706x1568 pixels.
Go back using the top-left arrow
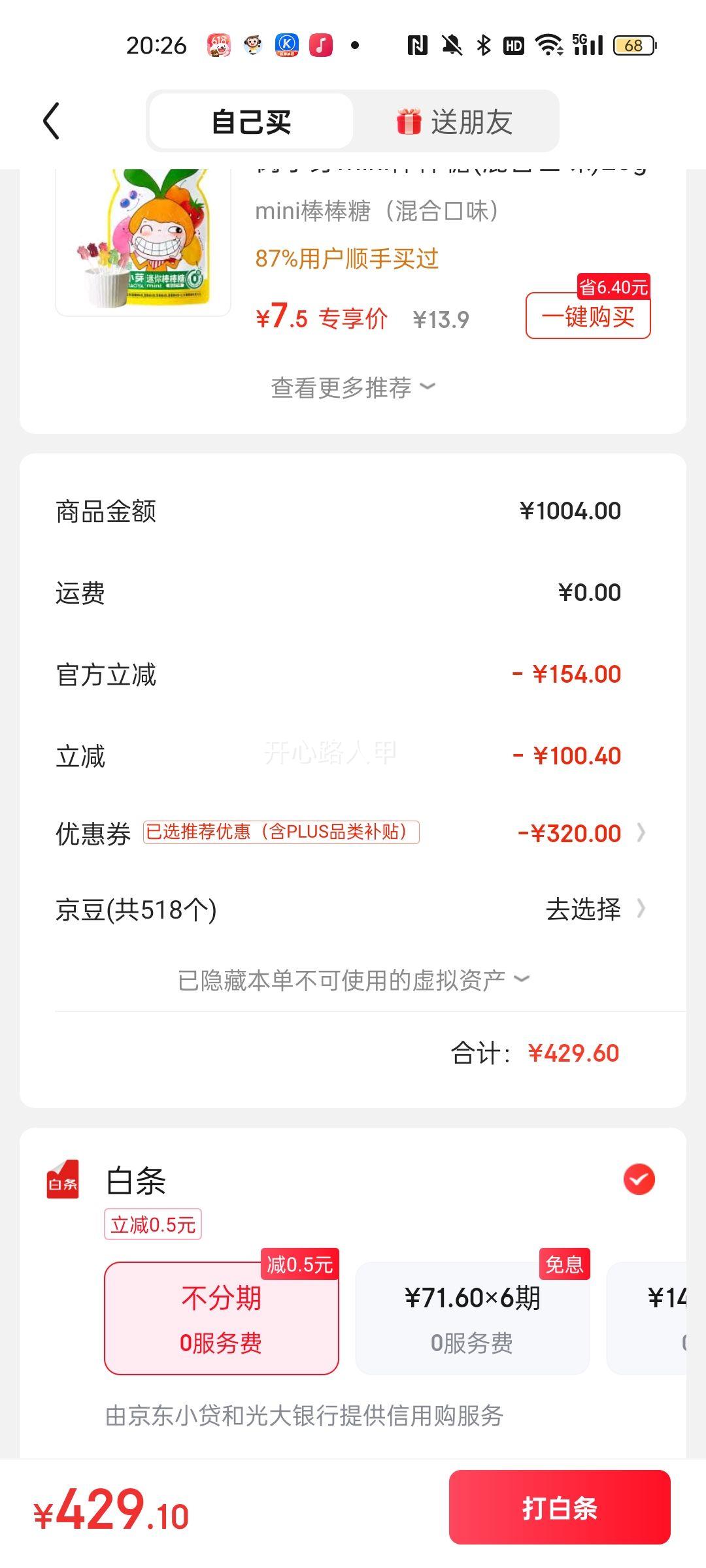[52, 121]
